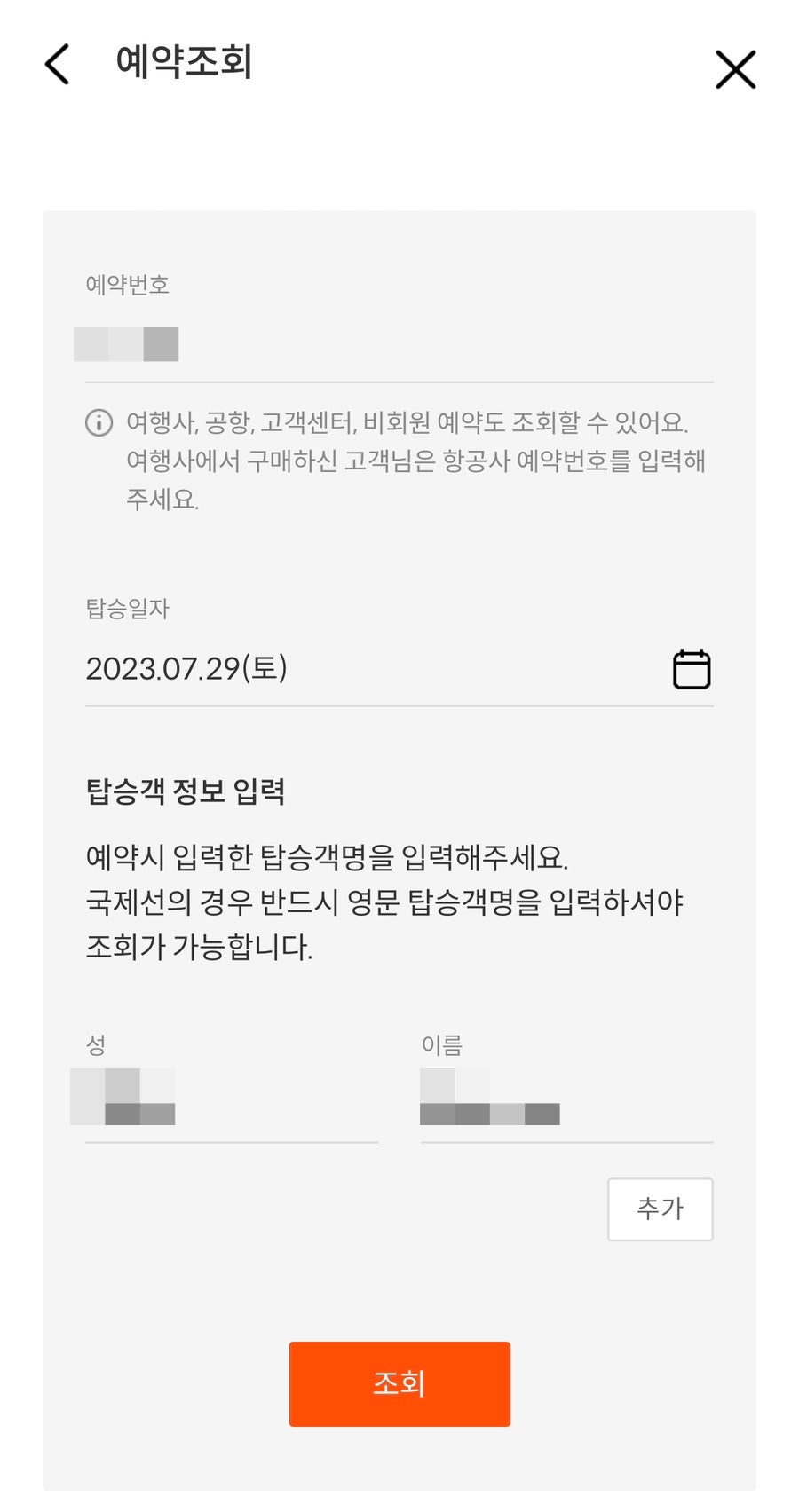Go back from the 예약조회 screen

point(57,64)
